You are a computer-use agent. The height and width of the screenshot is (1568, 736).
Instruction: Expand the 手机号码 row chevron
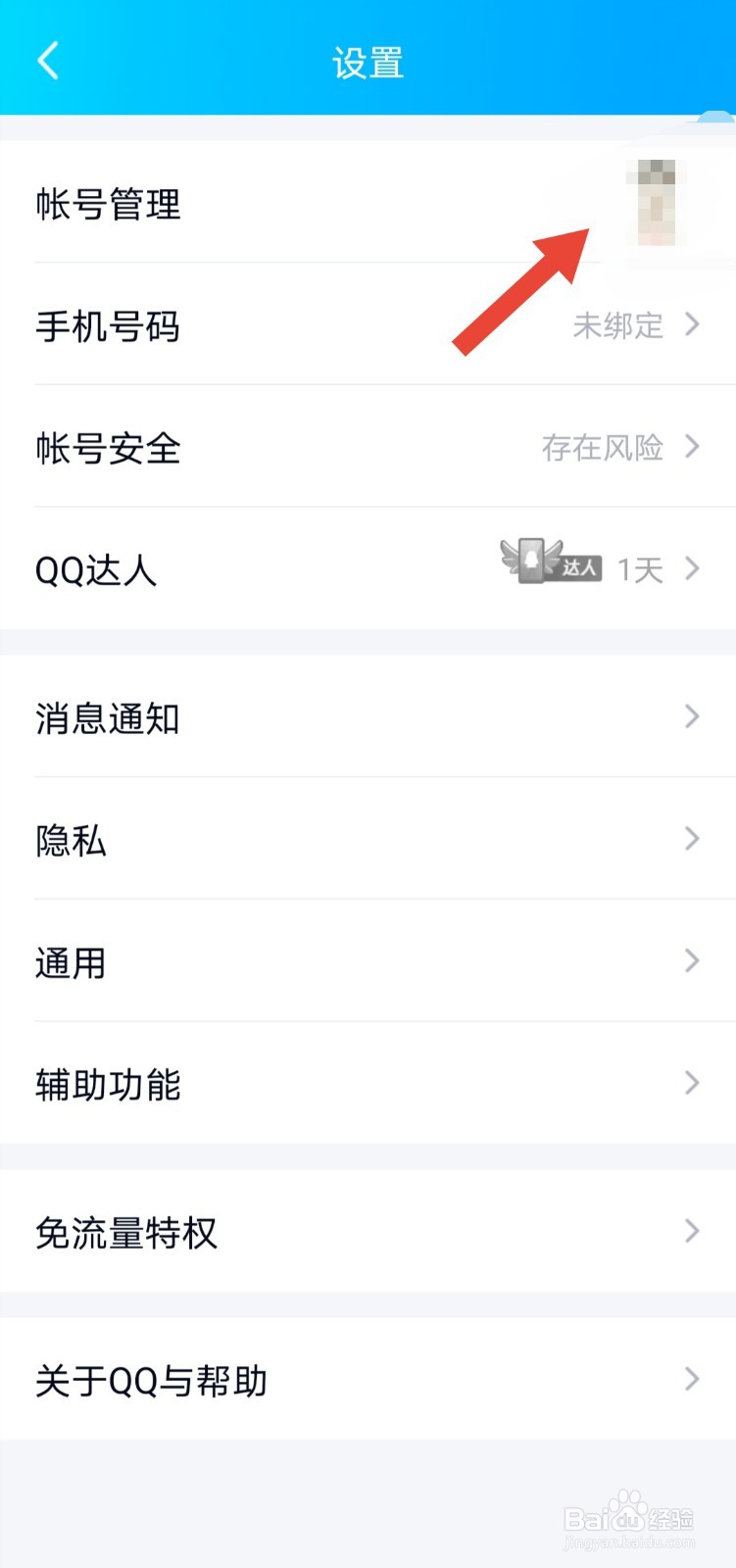click(x=695, y=324)
